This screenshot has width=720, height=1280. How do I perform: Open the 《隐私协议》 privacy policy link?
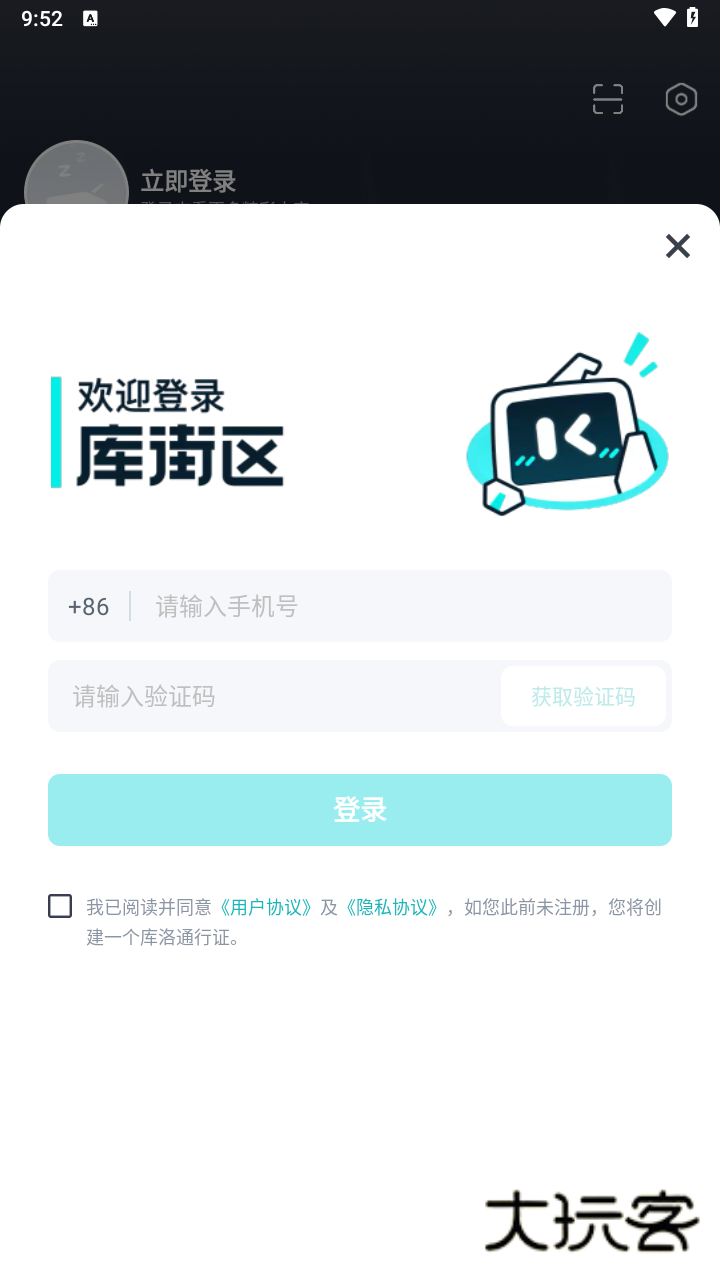click(391, 905)
